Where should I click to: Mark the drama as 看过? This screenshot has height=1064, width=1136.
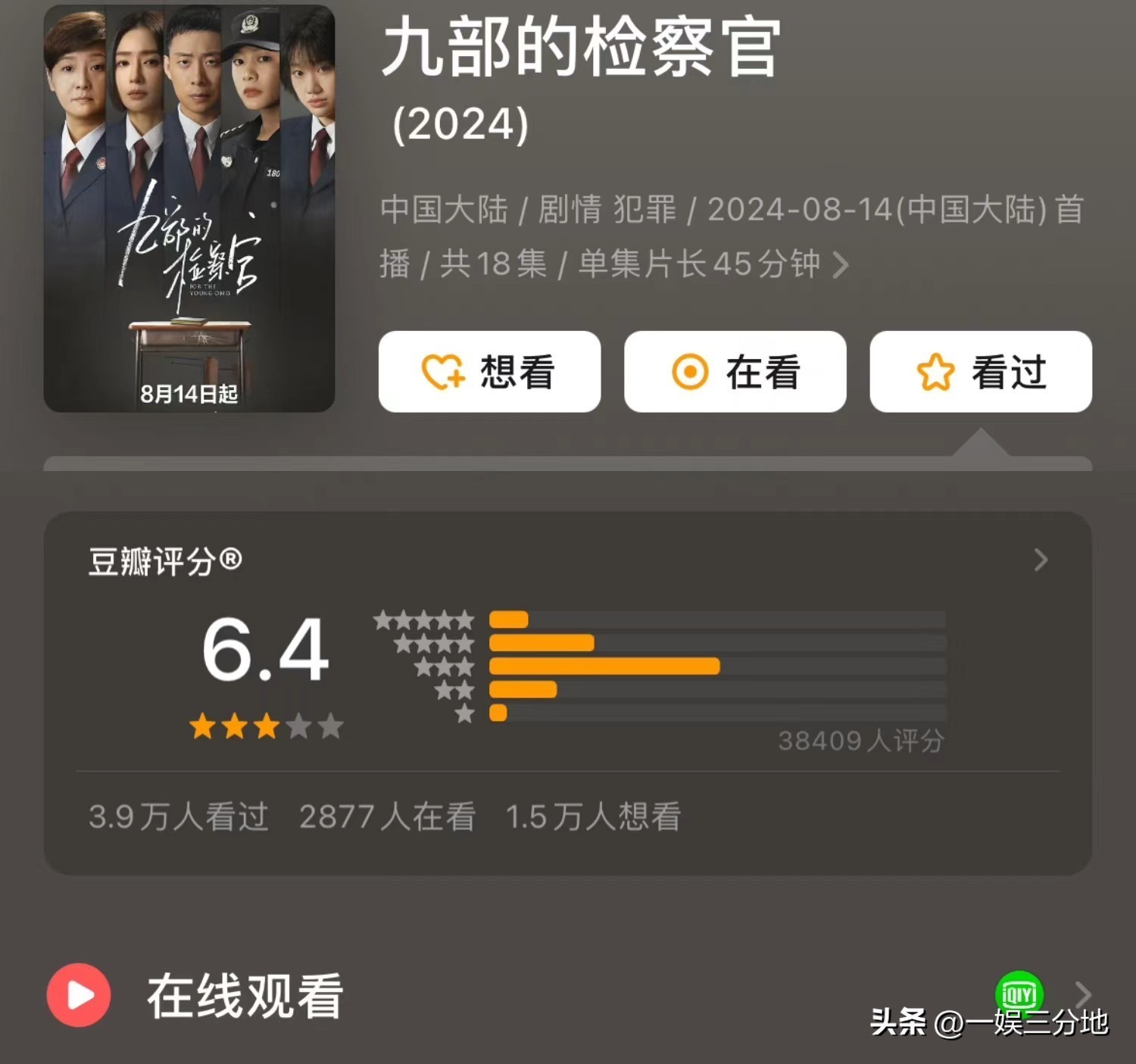point(980,372)
